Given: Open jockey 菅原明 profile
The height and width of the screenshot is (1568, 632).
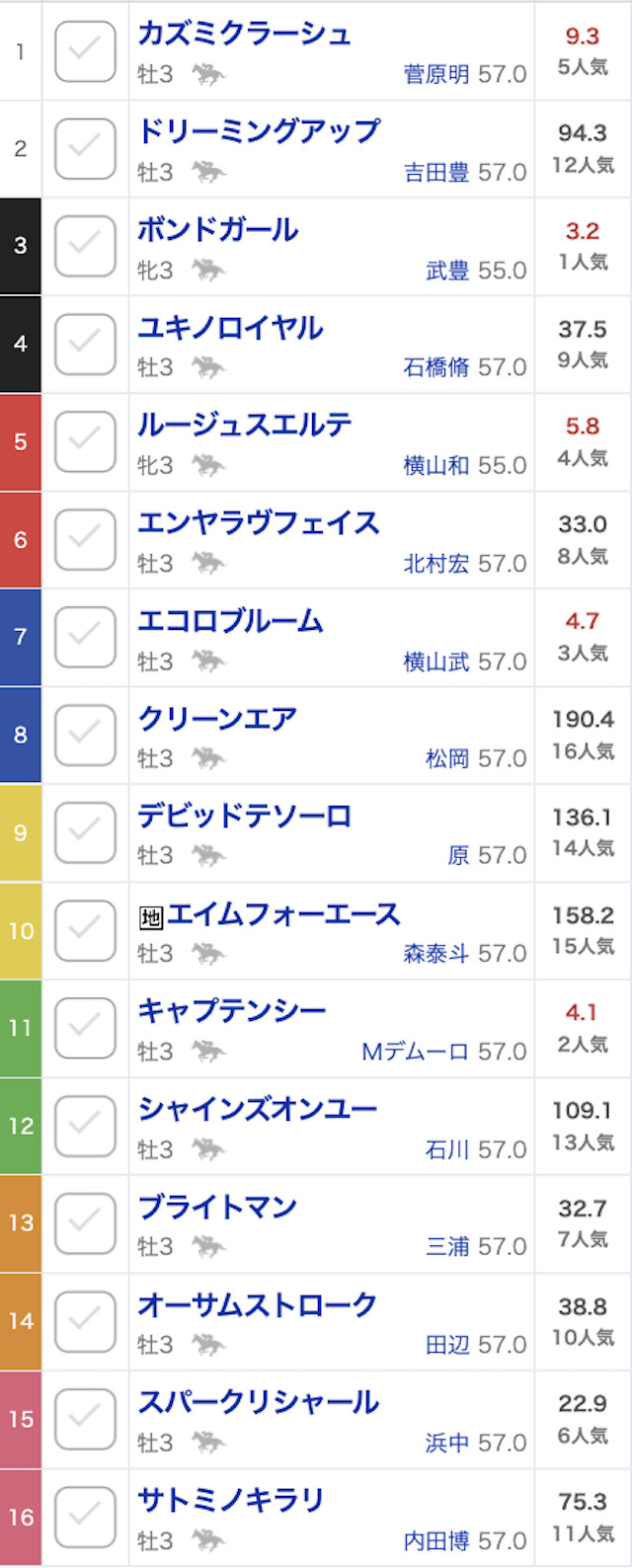Looking at the screenshot, I should coord(436,75).
